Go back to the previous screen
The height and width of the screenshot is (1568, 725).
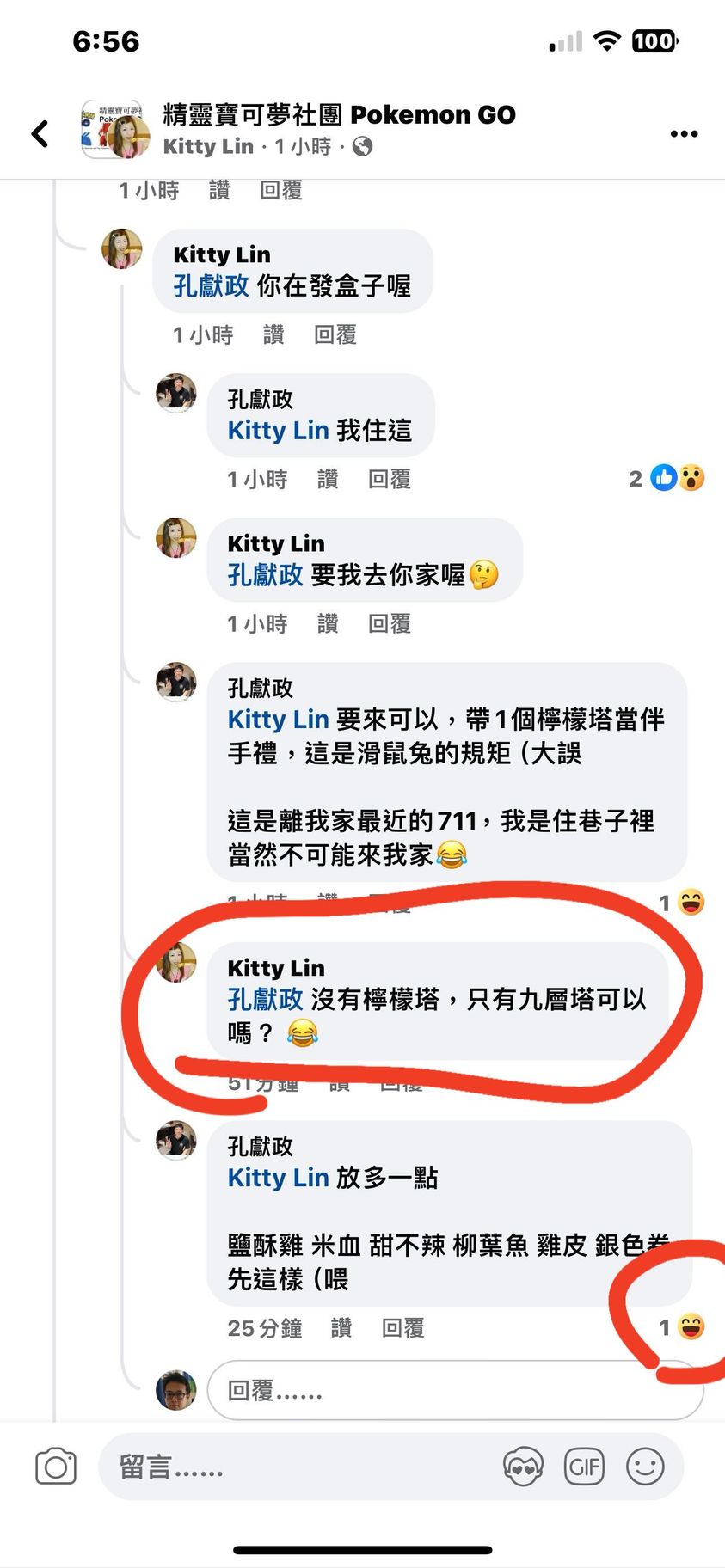[40, 133]
